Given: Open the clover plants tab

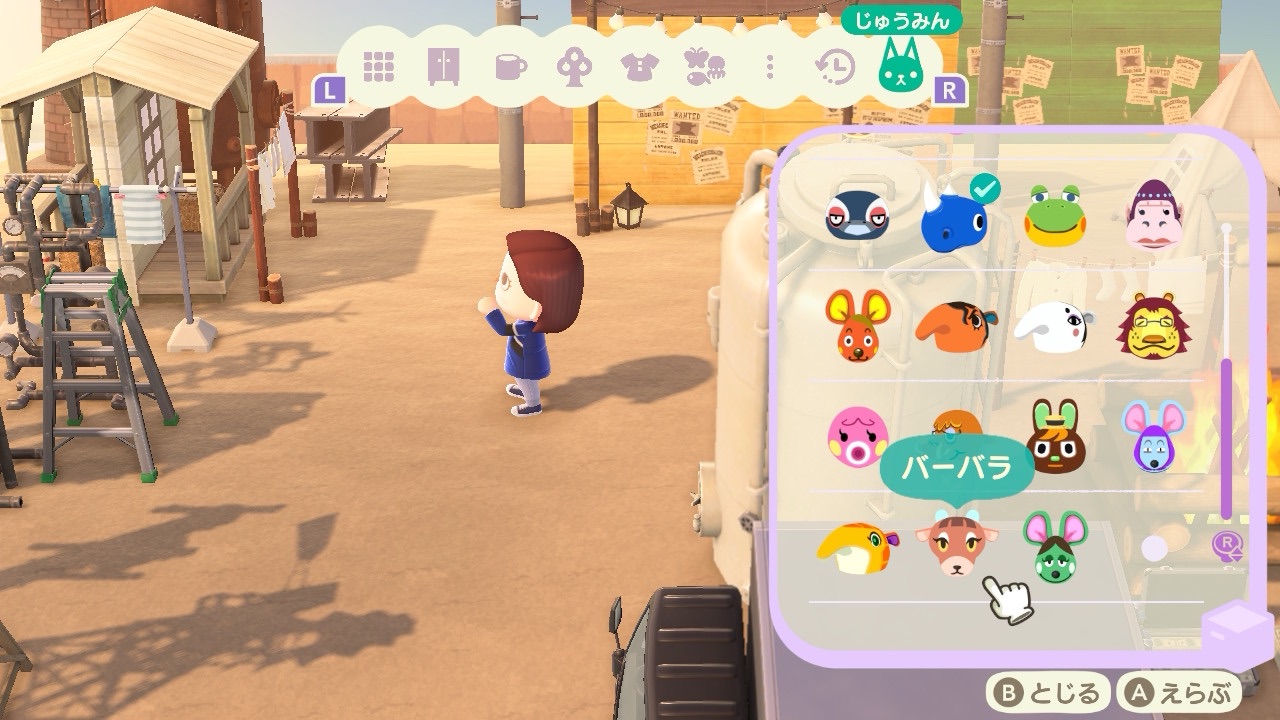Looking at the screenshot, I should pyautogui.click(x=573, y=68).
